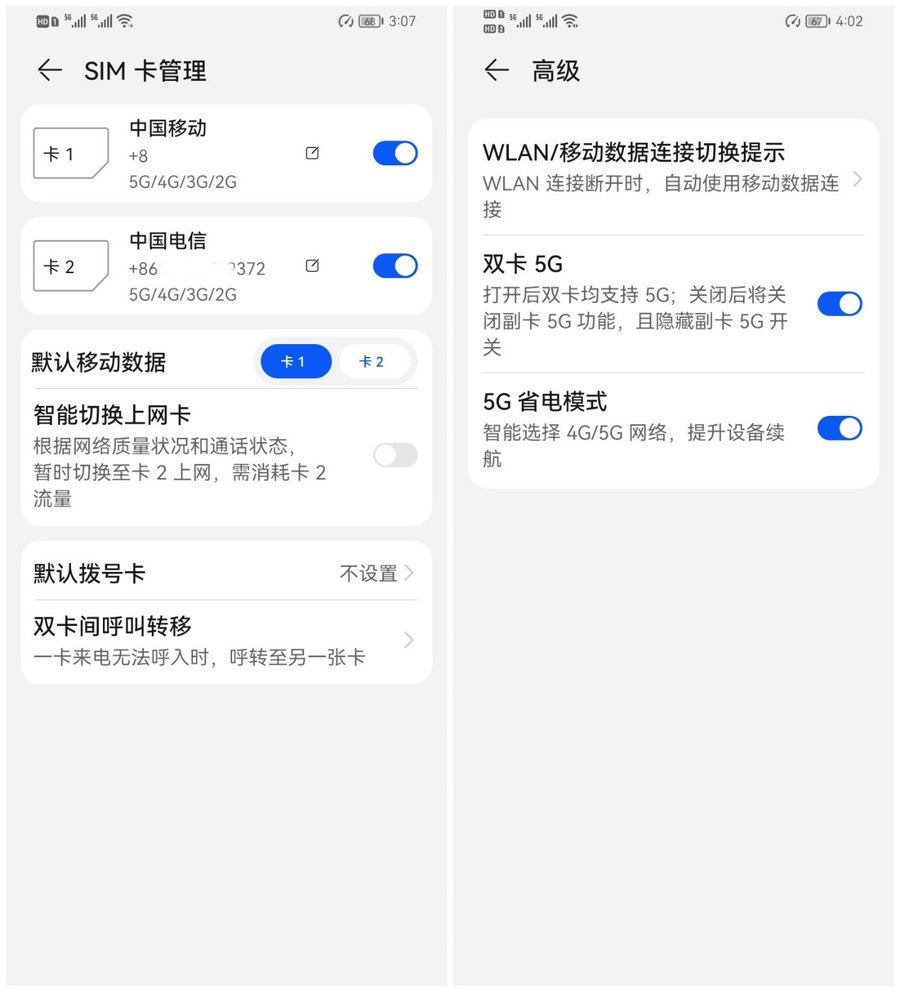
Task: Edit the 中国电信 card 2 info
Action: click(x=312, y=265)
